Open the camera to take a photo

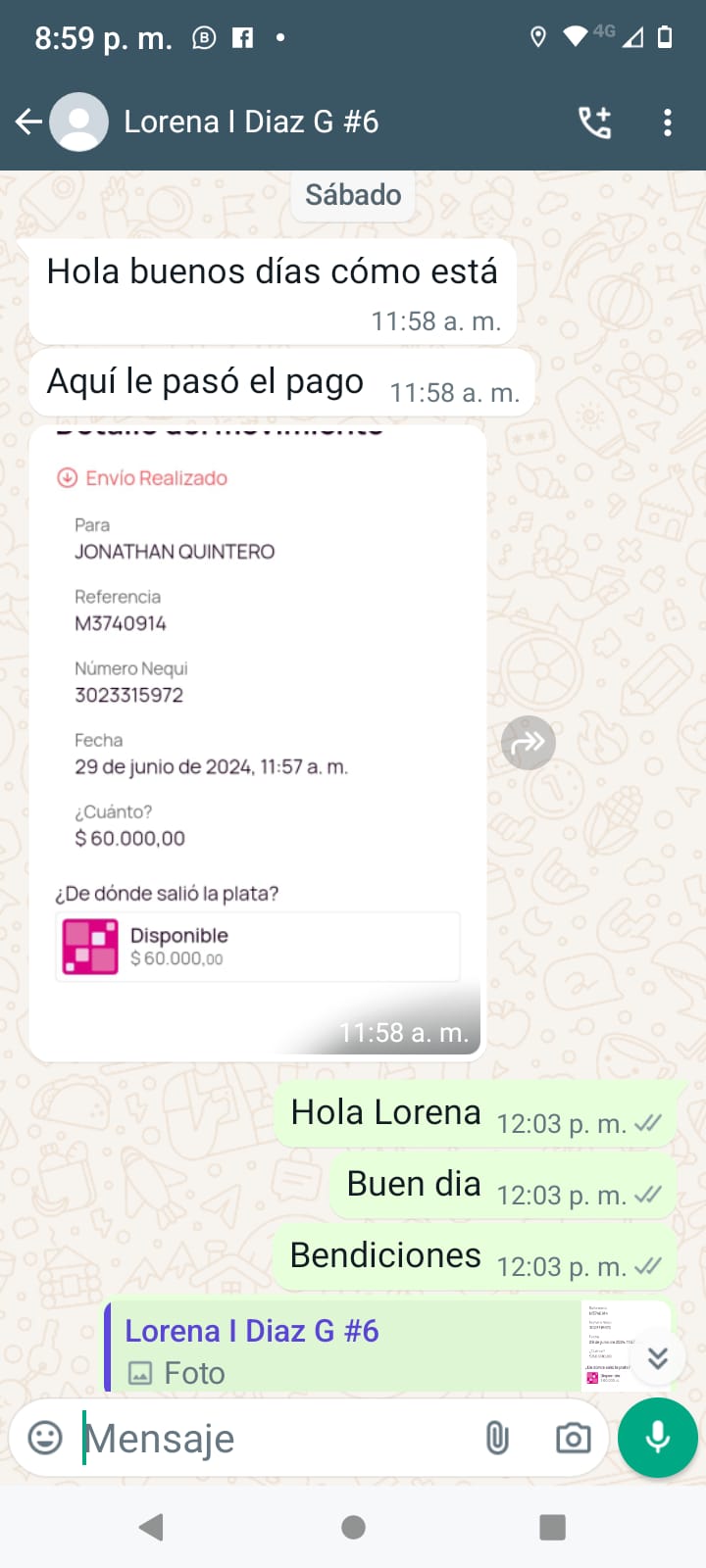tap(573, 1438)
